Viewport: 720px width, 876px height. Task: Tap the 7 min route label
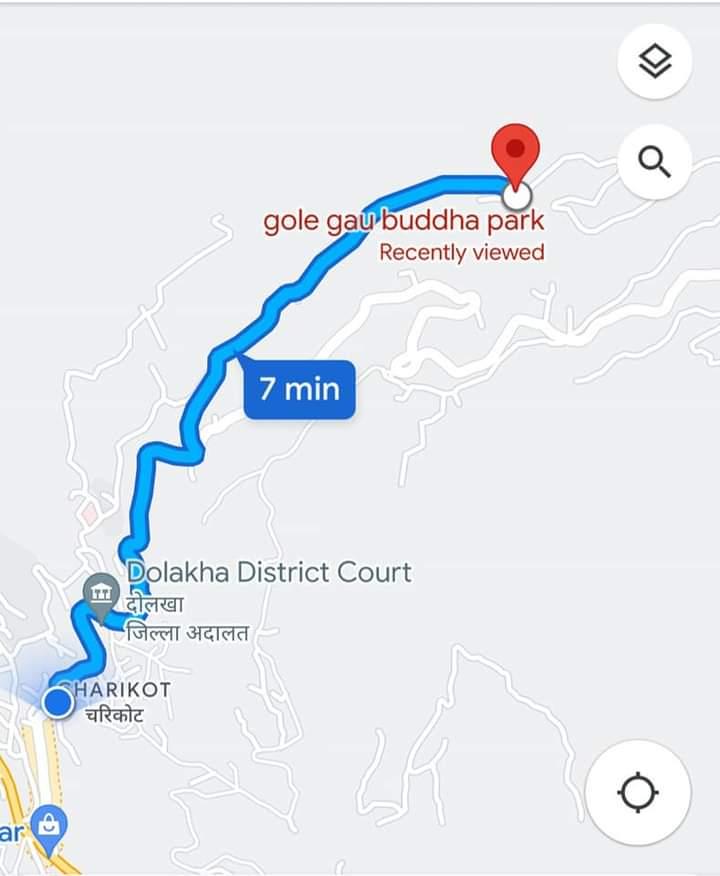299,389
